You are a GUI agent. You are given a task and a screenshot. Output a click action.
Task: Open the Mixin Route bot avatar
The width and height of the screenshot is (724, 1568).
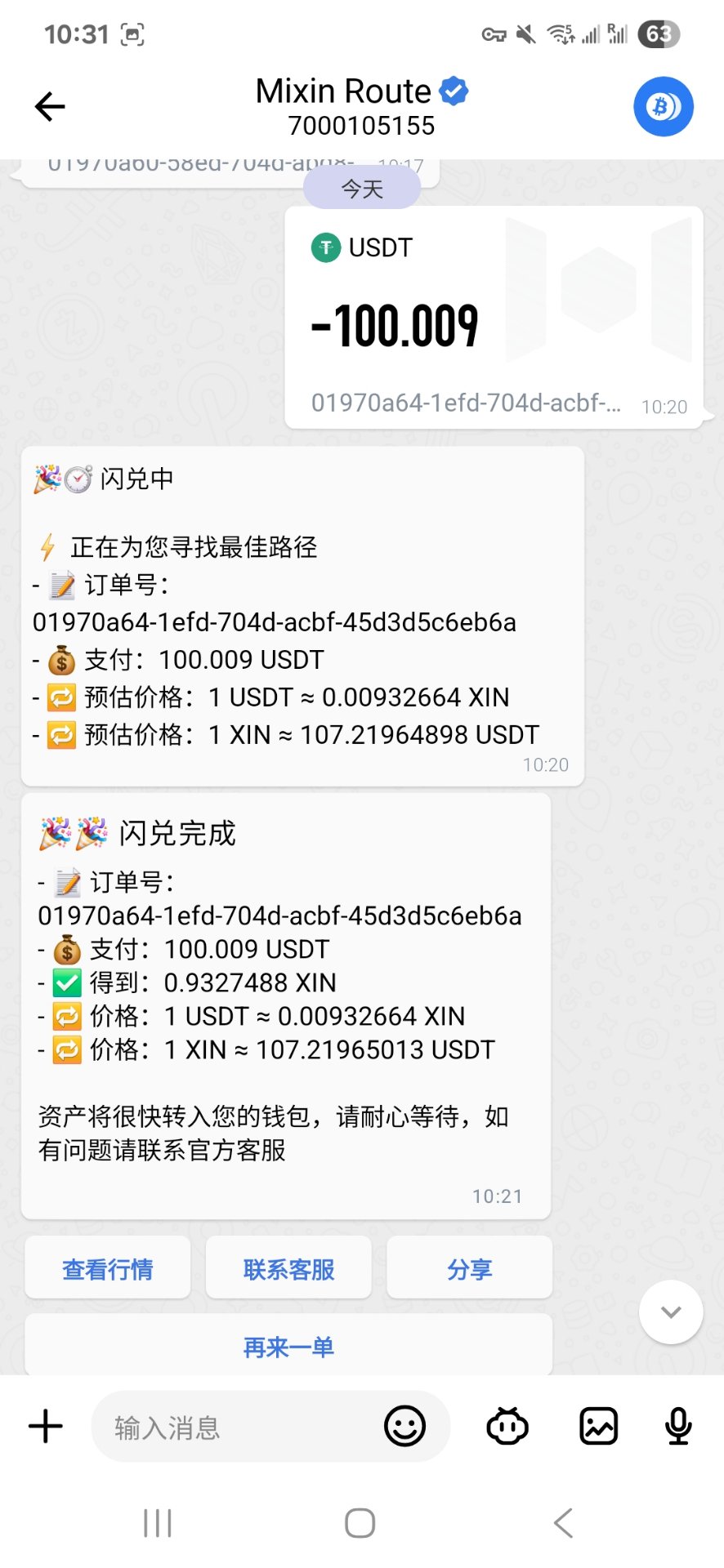pyautogui.click(x=663, y=107)
